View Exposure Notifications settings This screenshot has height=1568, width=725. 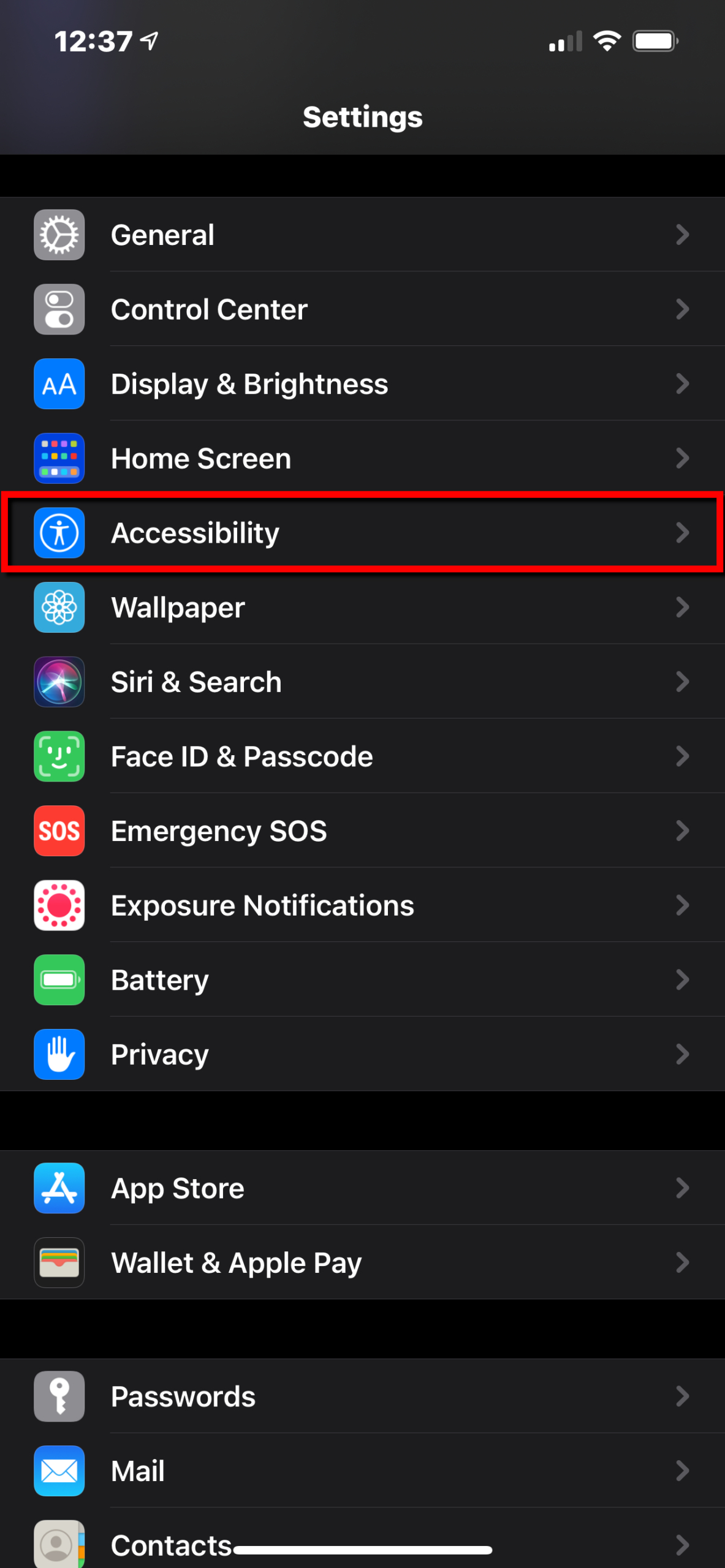coord(362,905)
